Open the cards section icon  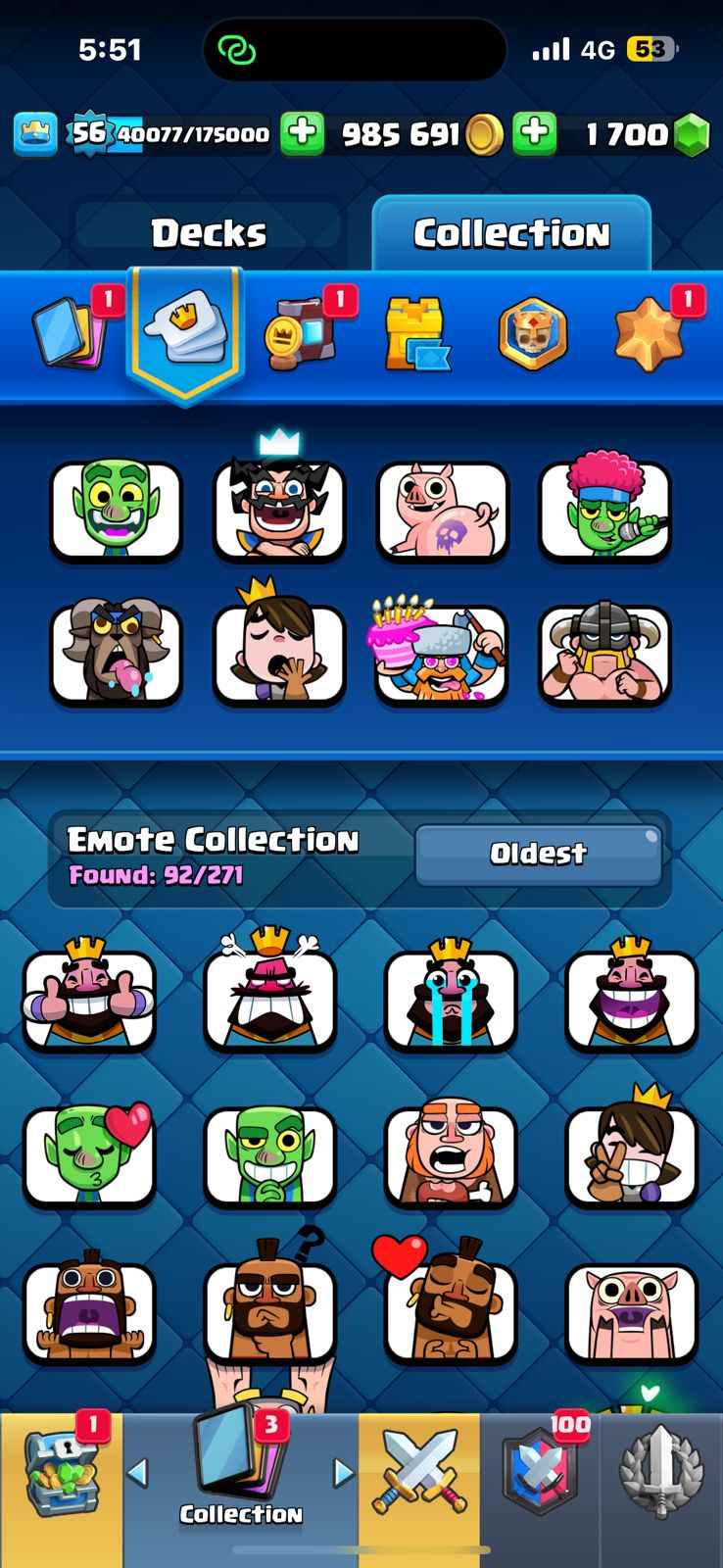[65, 333]
